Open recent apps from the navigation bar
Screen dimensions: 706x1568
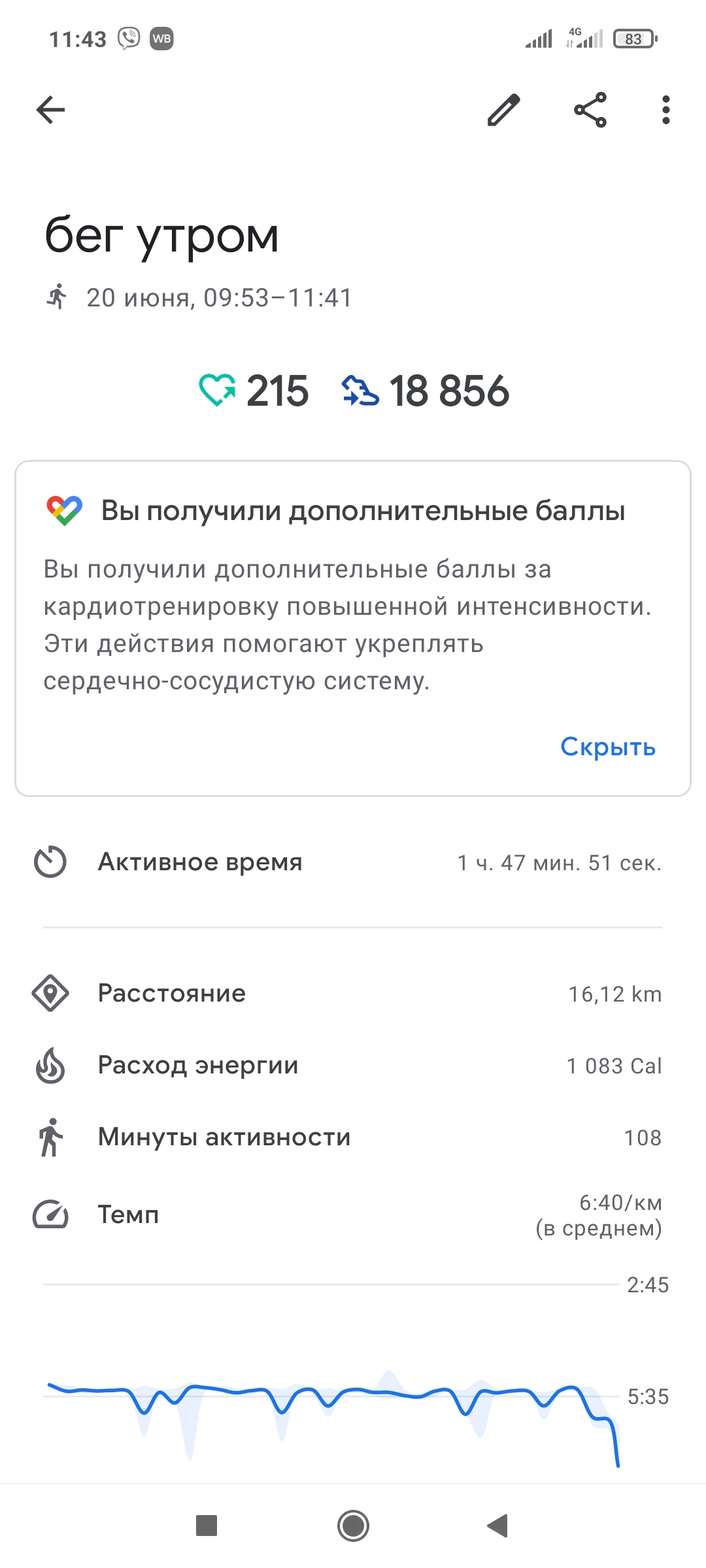click(x=207, y=1526)
